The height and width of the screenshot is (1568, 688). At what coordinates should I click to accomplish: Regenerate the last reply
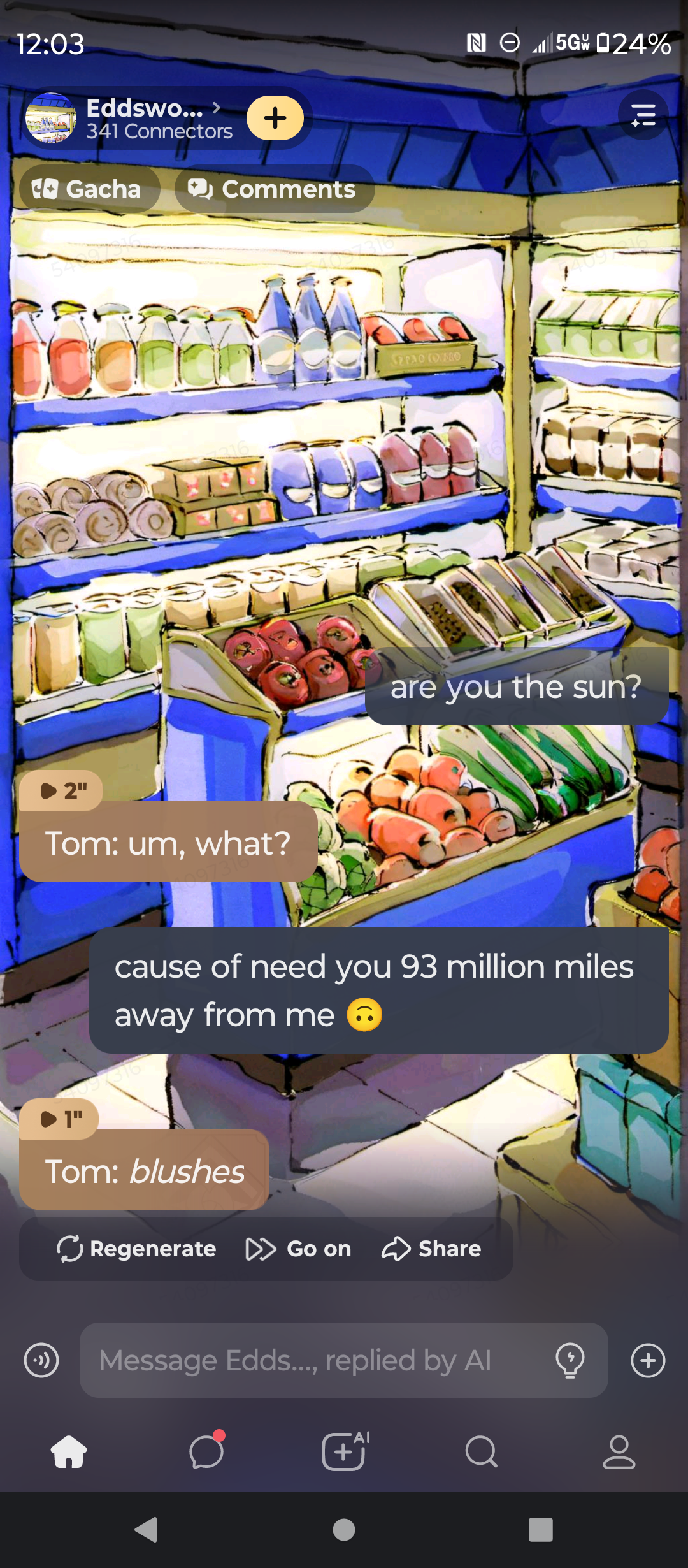coord(137,1249)
